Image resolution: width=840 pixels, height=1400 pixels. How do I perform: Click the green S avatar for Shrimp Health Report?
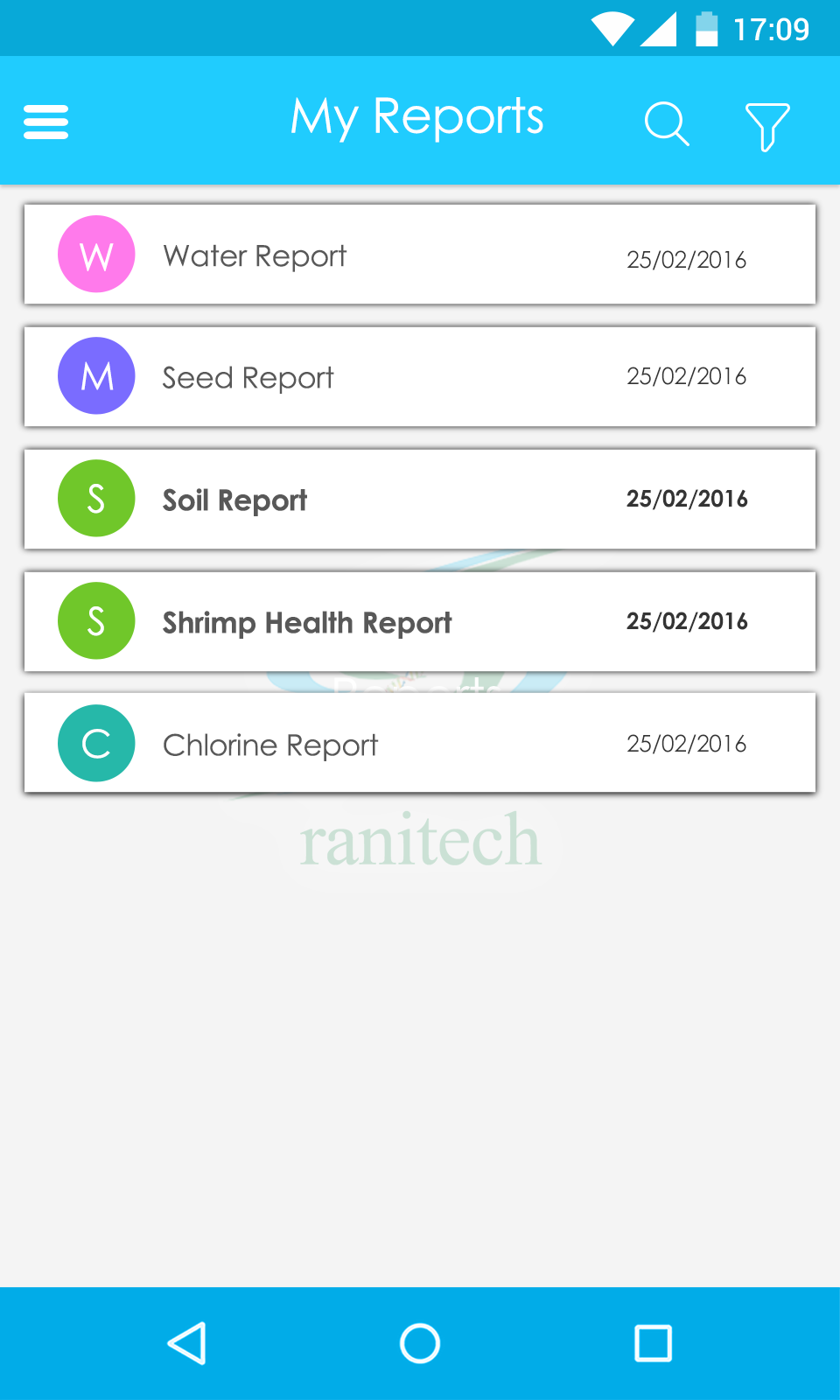point(96,621)
